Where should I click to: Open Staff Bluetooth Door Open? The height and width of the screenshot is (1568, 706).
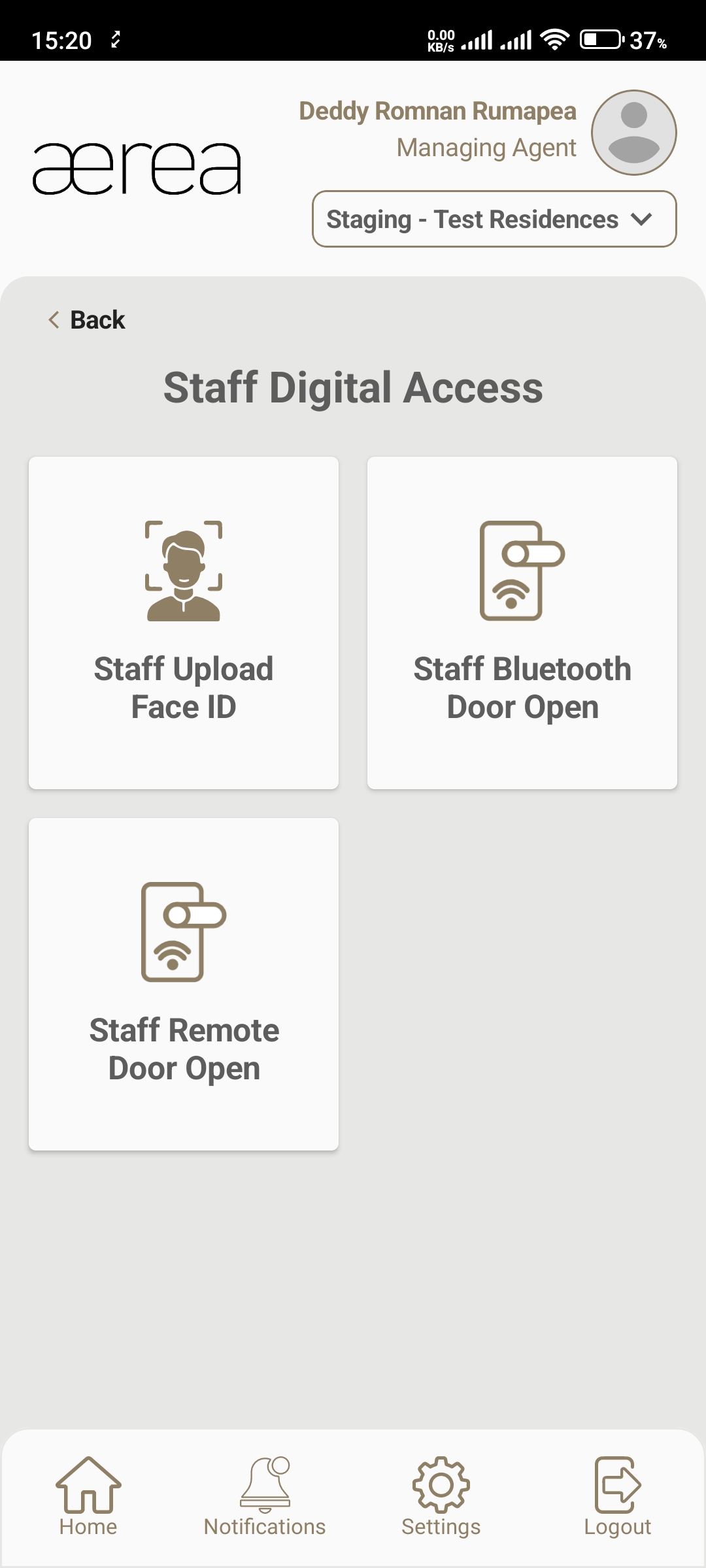tap(522, 623)
